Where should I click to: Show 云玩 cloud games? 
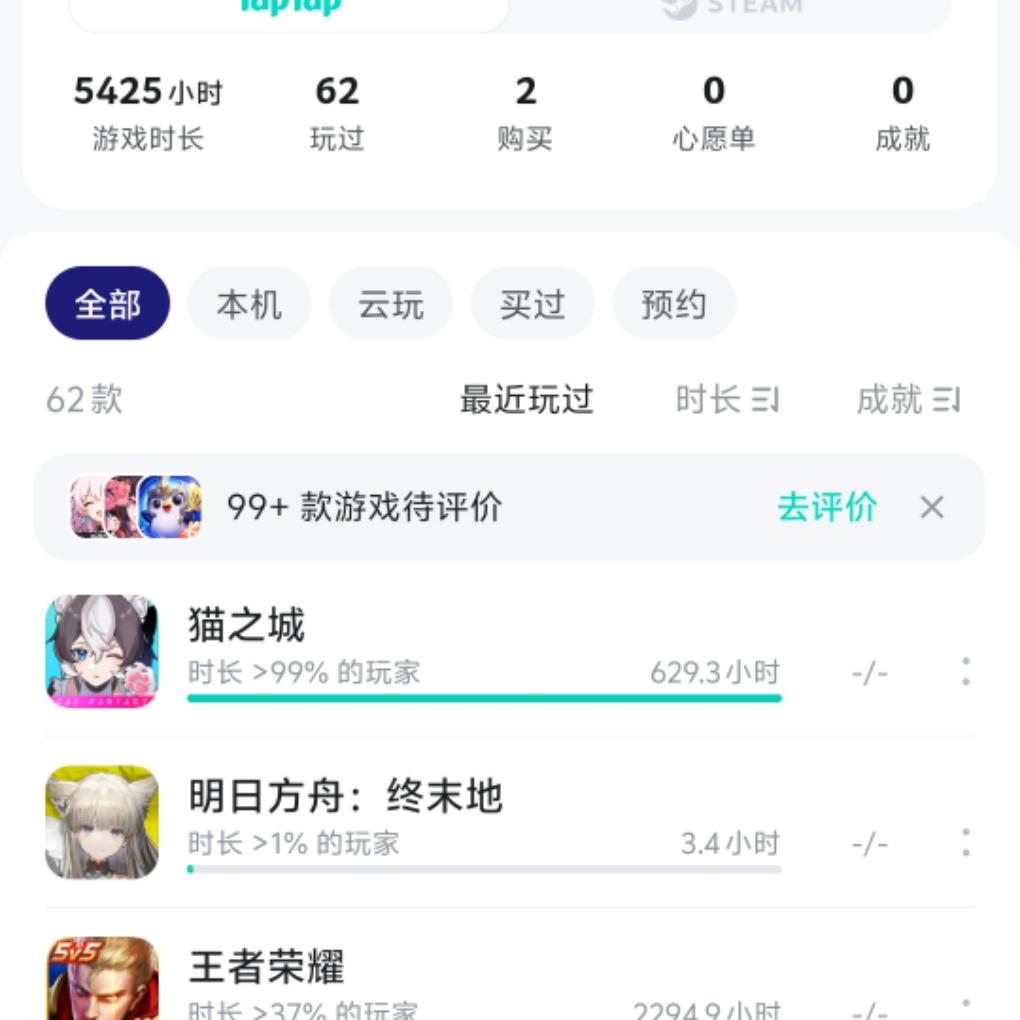click(x=391, y=303)
